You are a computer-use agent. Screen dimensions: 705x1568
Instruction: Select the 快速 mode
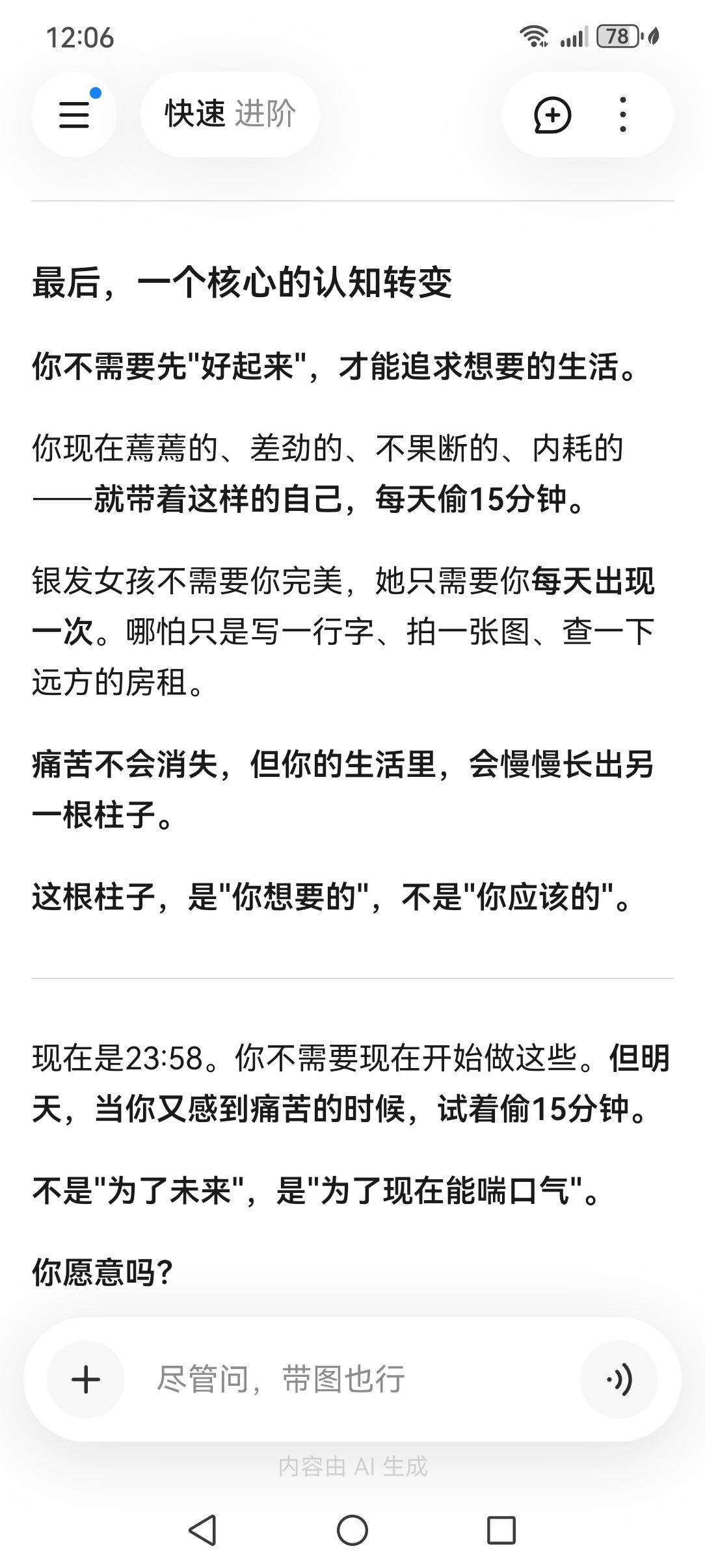[194, 114]
